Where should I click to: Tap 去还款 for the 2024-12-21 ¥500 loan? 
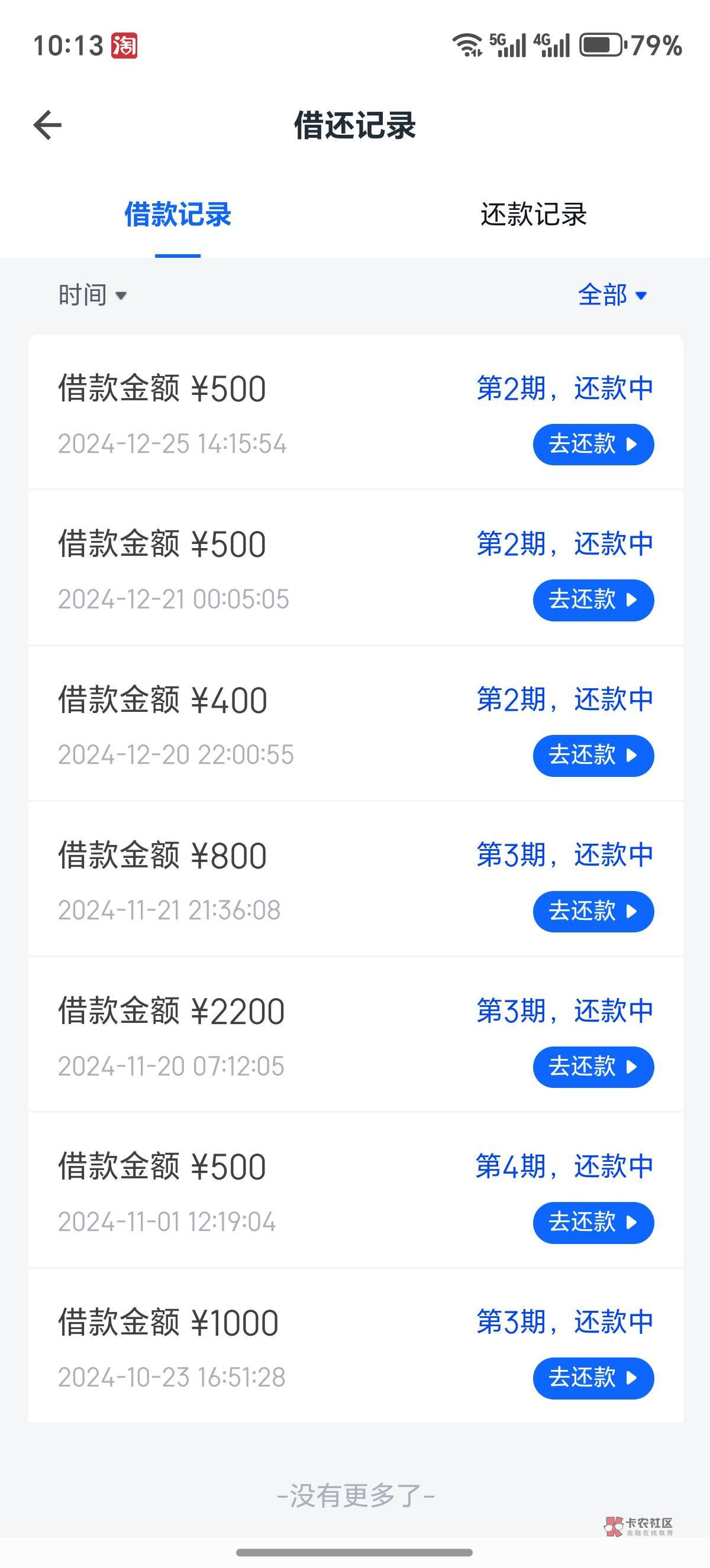point(593,600)
